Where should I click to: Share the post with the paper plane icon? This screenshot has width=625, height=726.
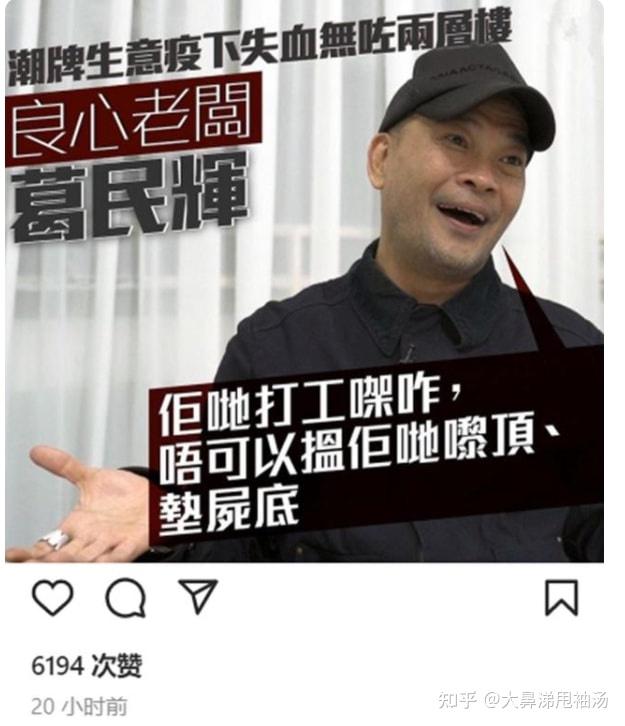click(198, 596)
